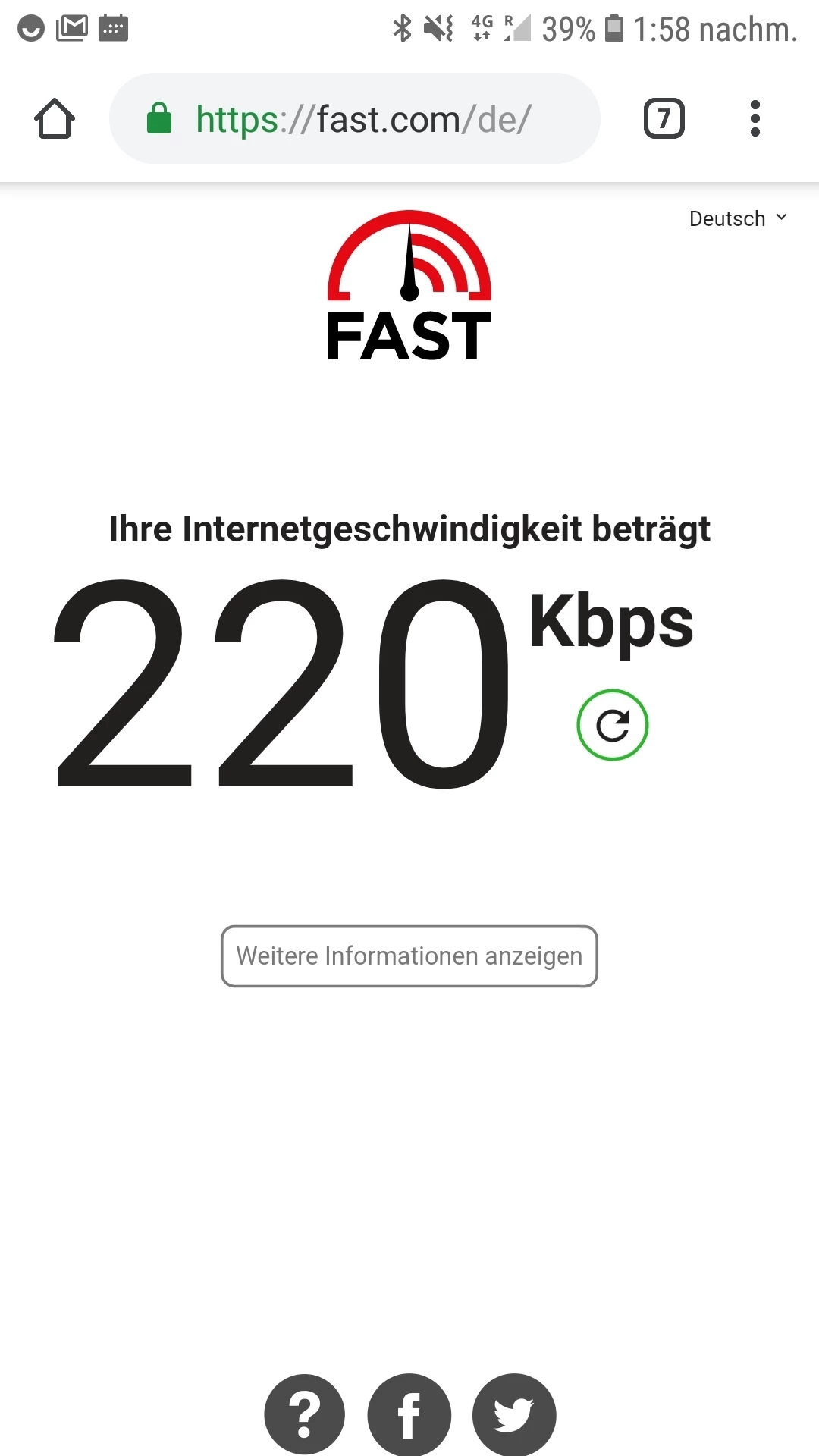Restart the speed test with the reload icon
This screenshot has height=1456, width=819.
coord(613,725)
